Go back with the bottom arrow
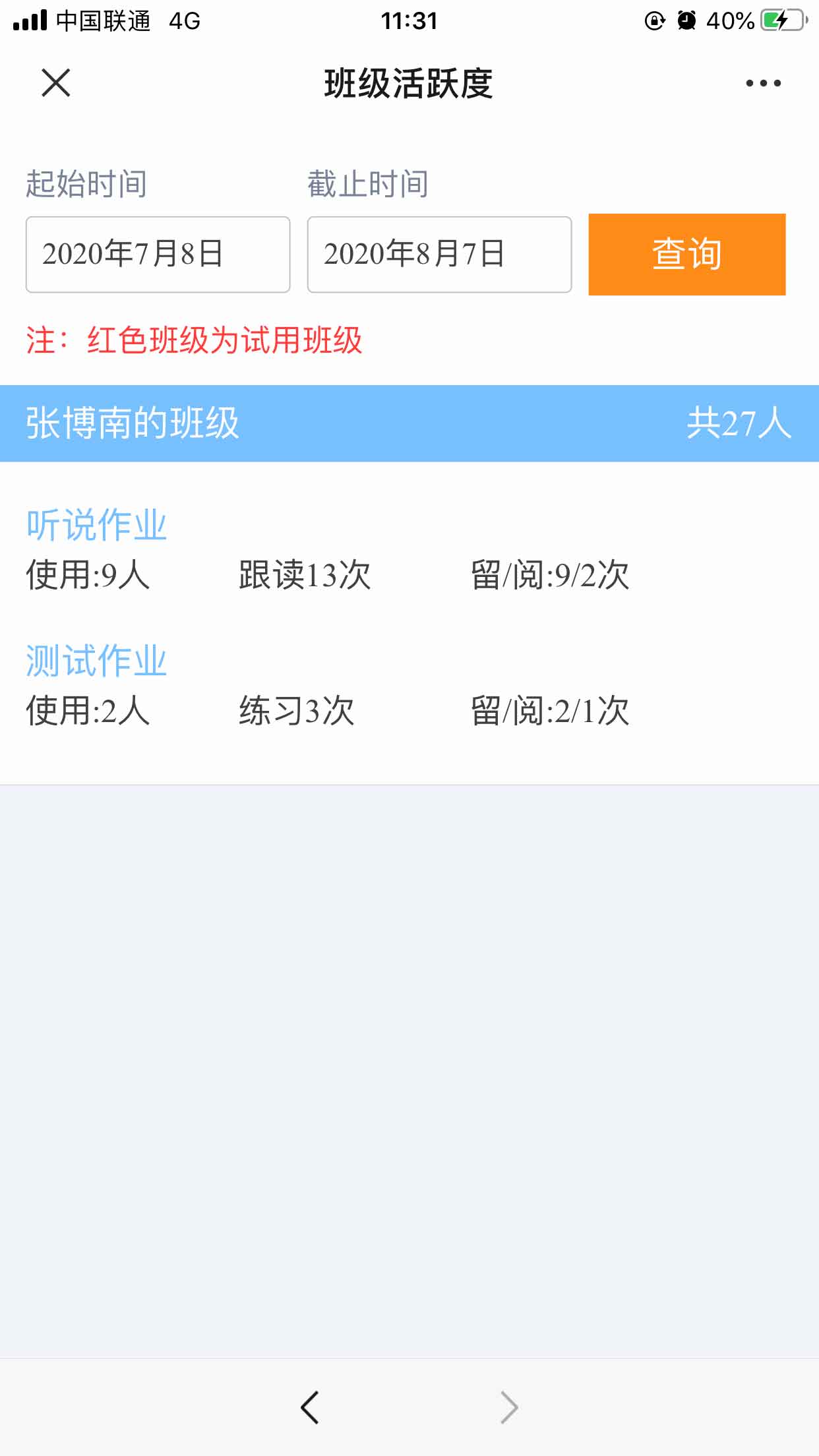This screenshot has width=819, height=1456. 310,1407
